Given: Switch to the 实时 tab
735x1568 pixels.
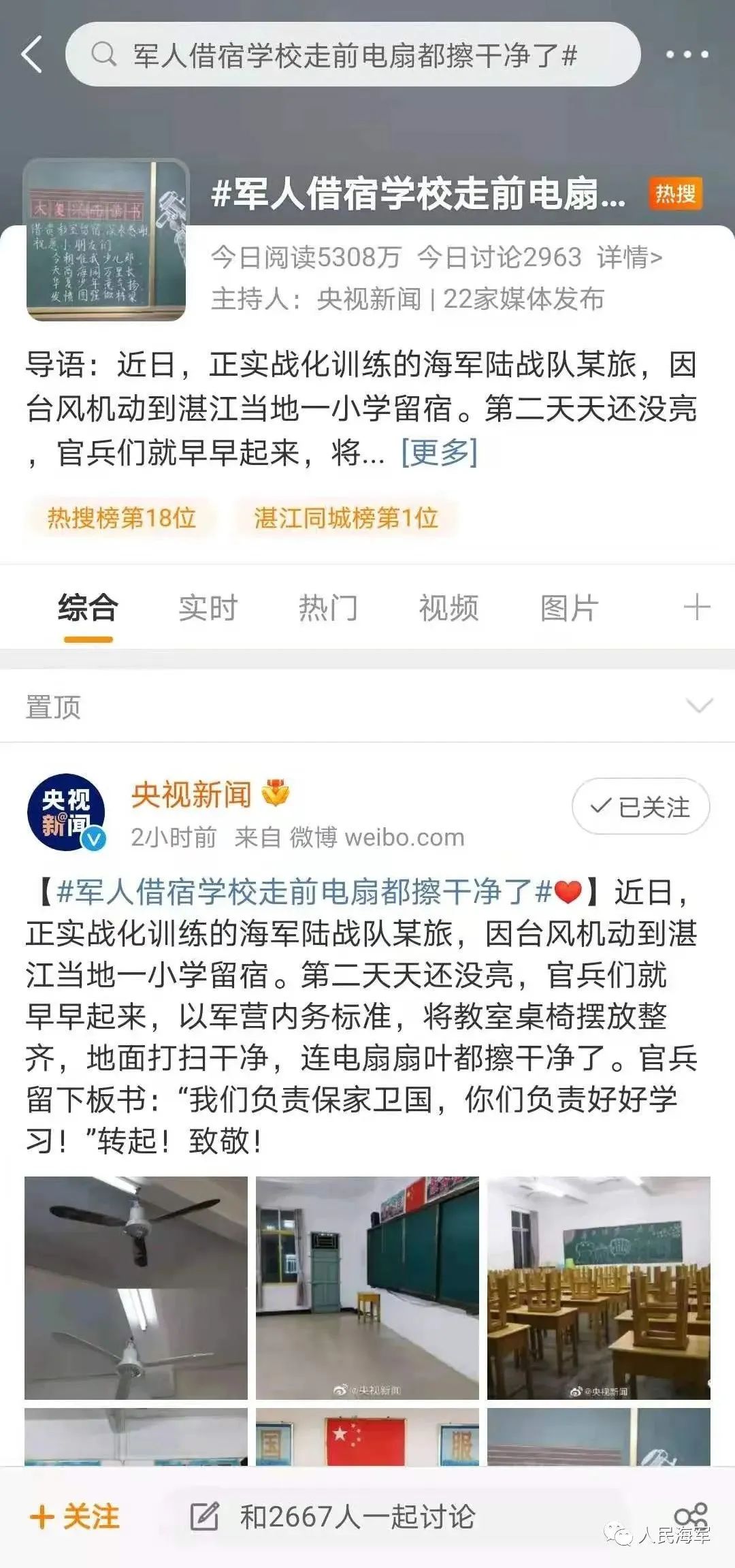Looking at the screenshot, I should pos(208,607).
